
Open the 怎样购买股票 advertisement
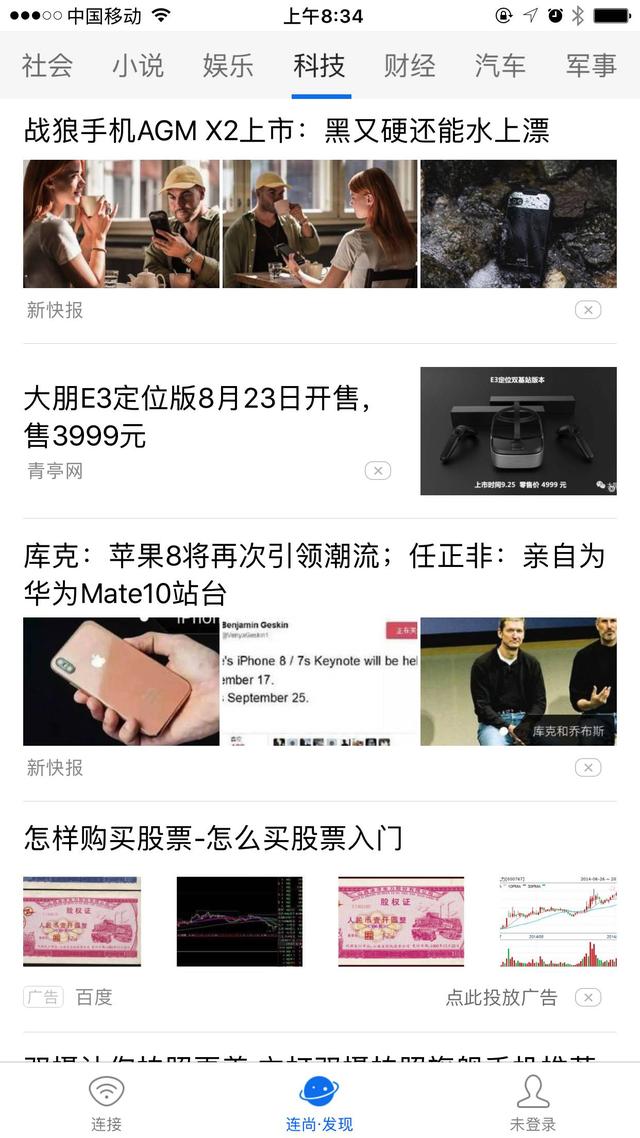(x=213, y=838)
